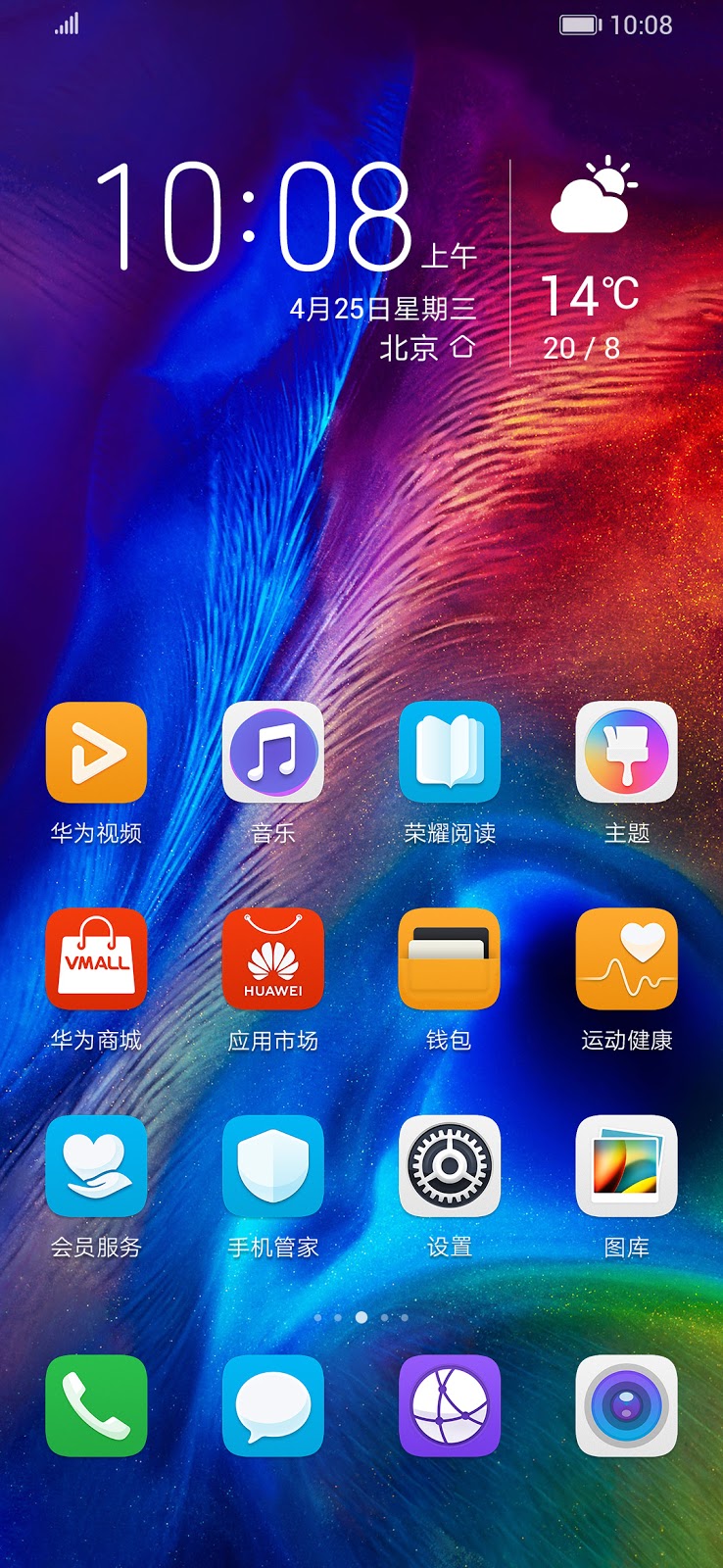Open the messaging app in dock
This screenshot has width=723, height=1568.
pos(273,1406)
